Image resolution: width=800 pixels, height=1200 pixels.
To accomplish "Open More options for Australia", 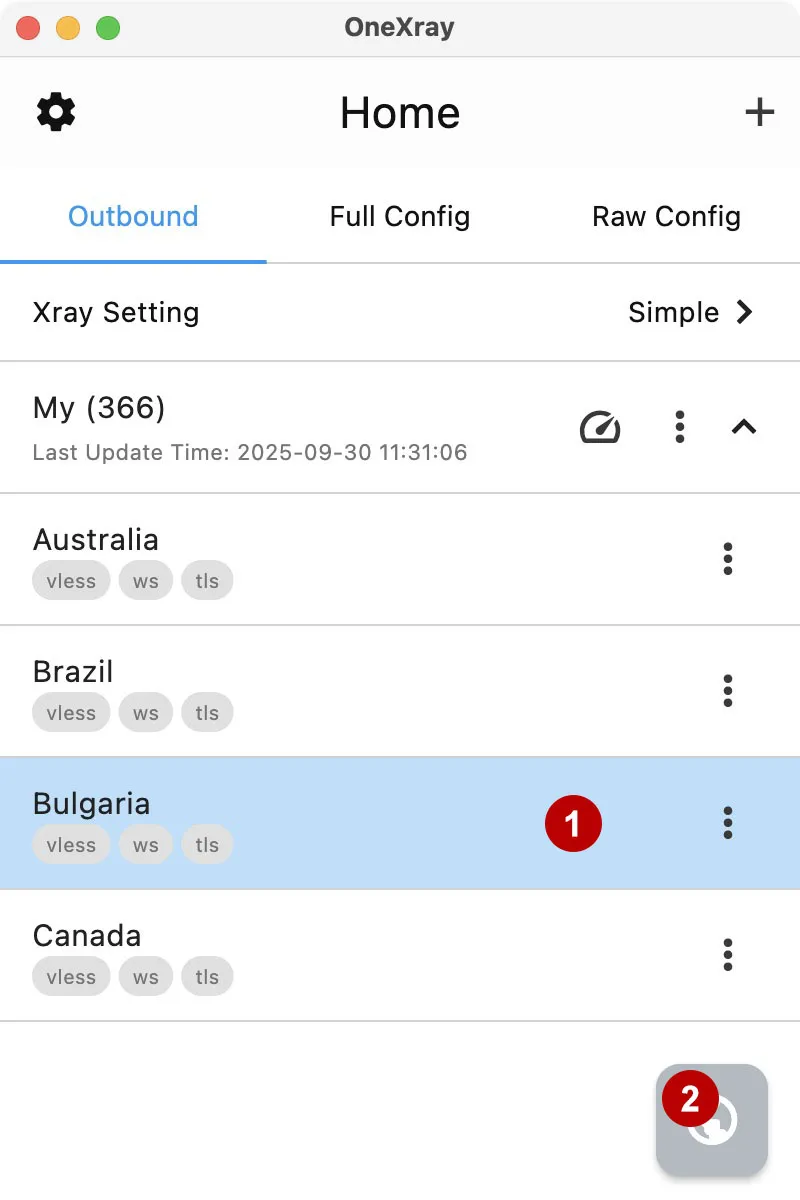I will [728, 559].
